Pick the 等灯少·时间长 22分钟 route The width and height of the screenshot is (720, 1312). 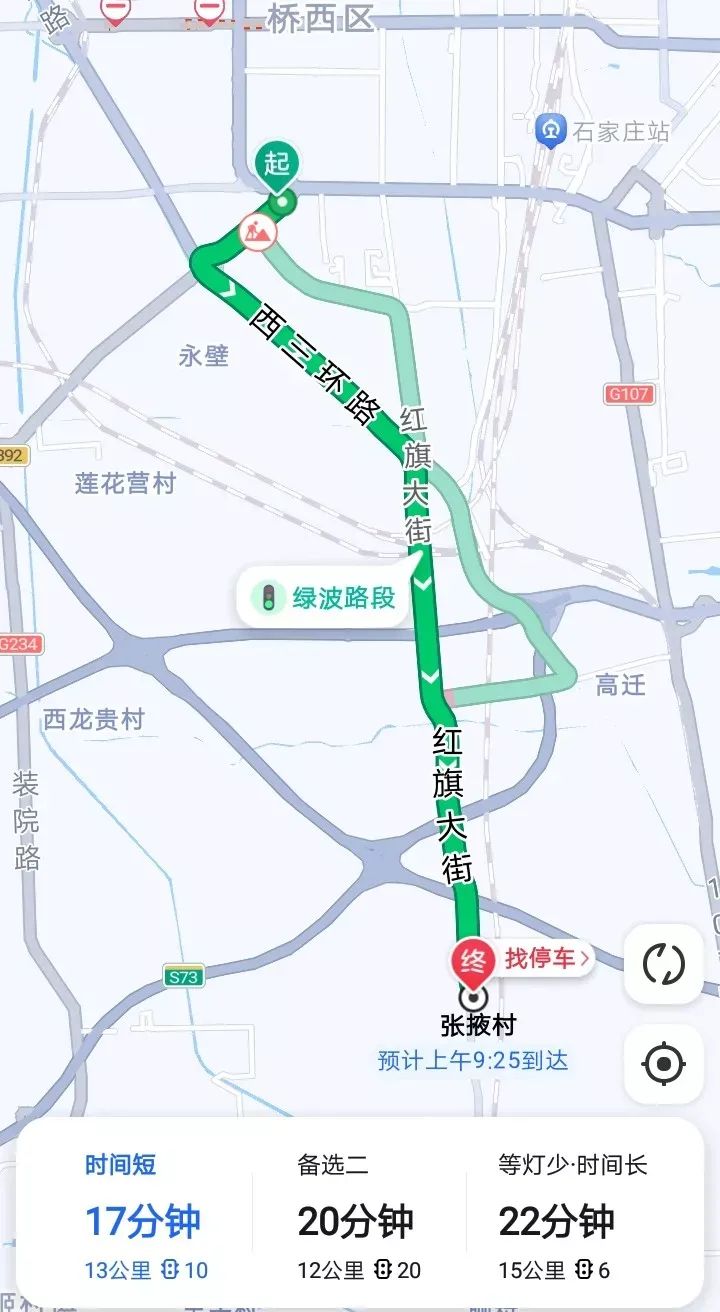pos(573,1217)
